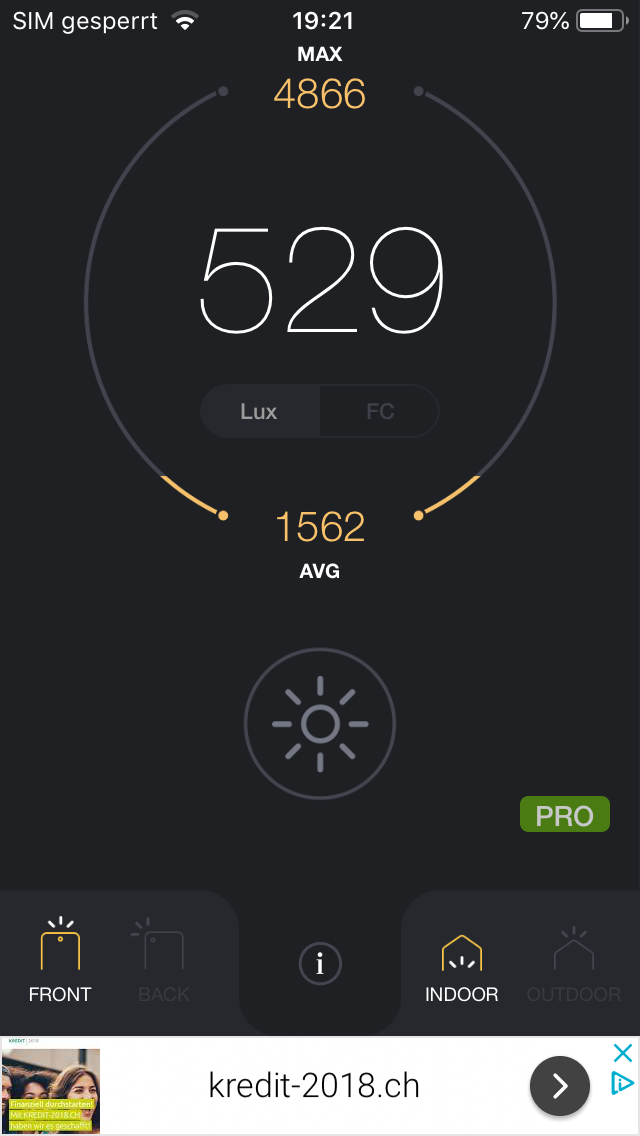Switch units to Lux
The image size is (640, 1136).
click(259, 411)
